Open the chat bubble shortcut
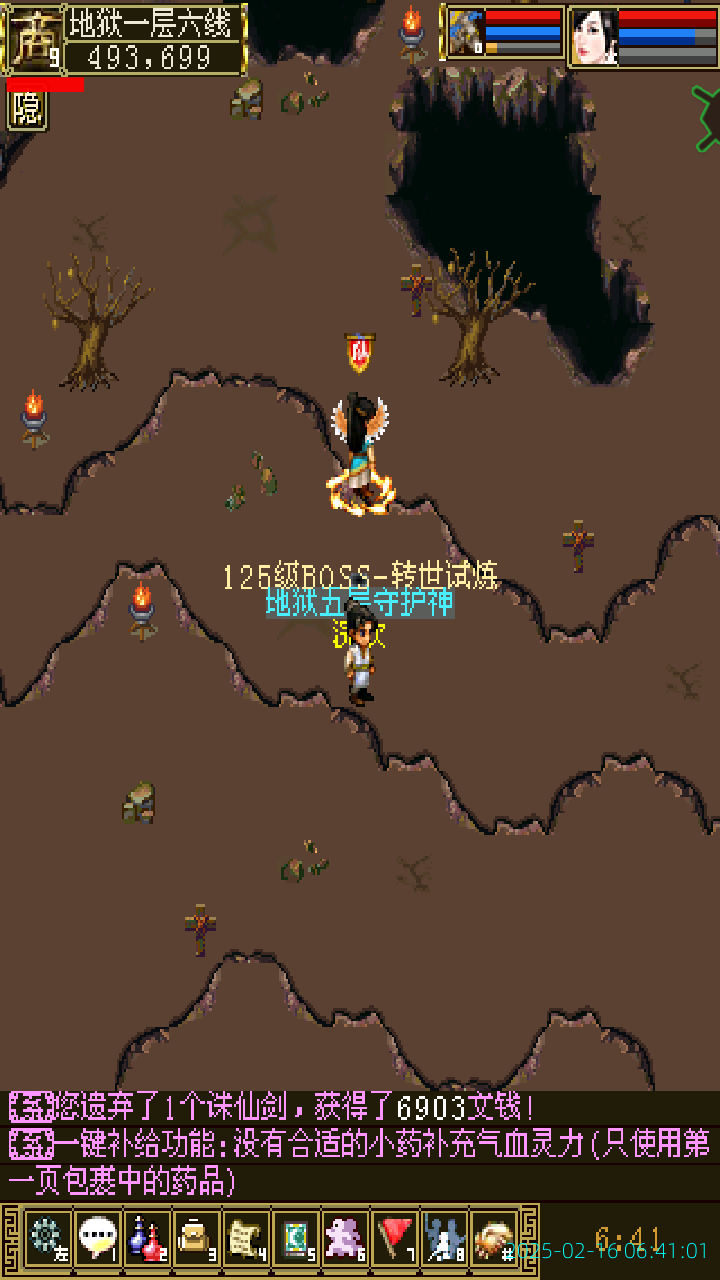This screenshot has height=1280, width=720. (x=97, y=1238)
